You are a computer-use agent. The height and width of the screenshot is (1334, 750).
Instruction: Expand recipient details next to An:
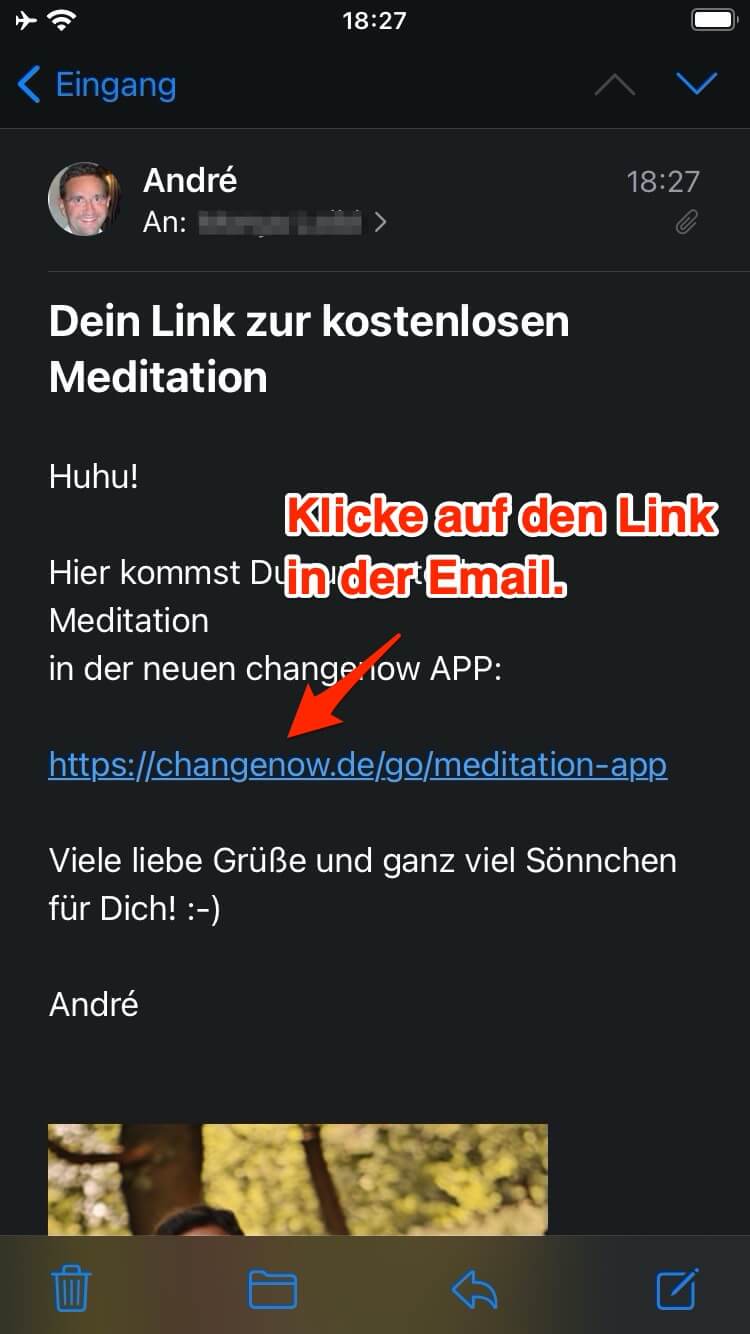click(x=380, y=222)
